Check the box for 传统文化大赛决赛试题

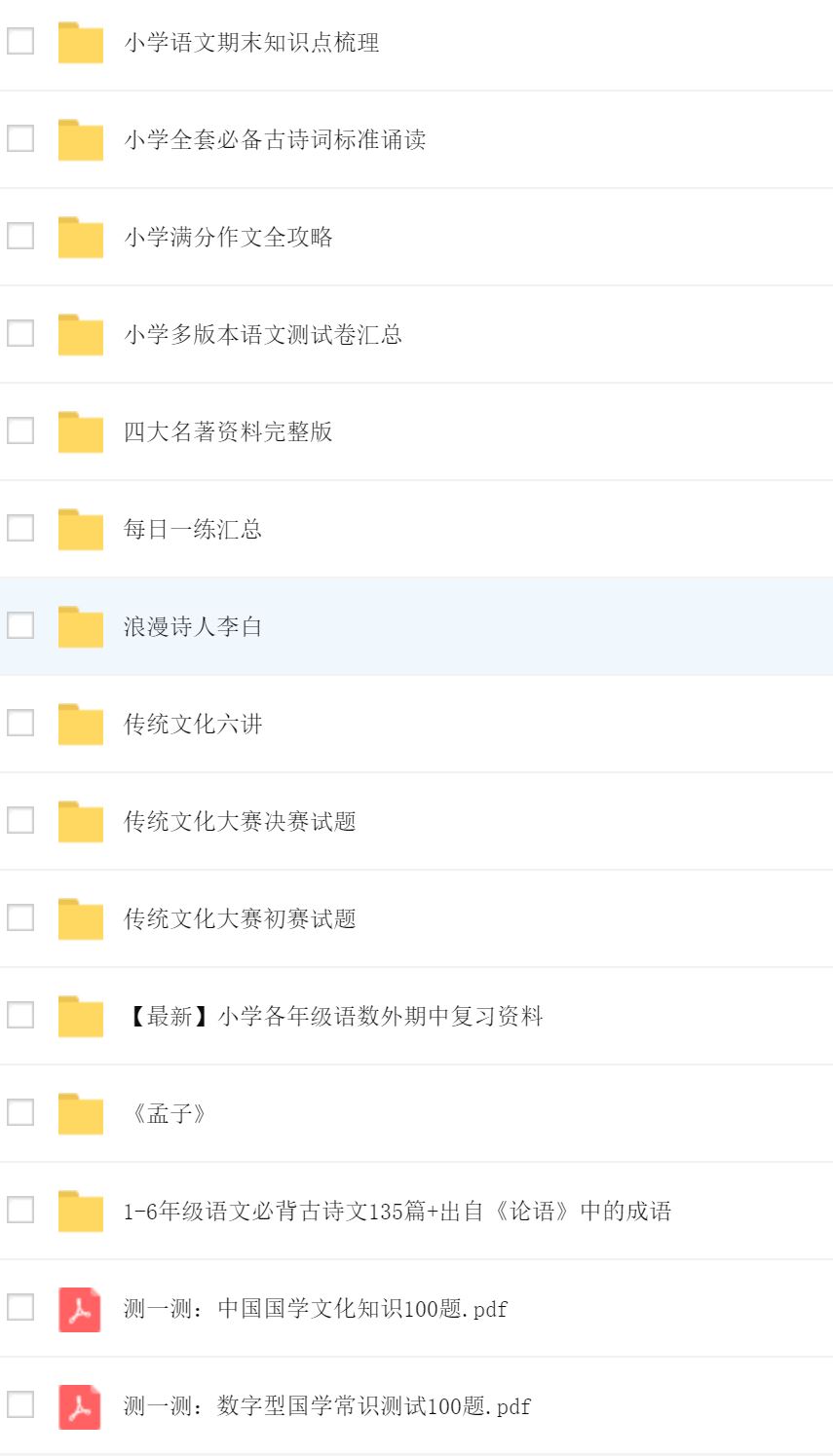20,820
